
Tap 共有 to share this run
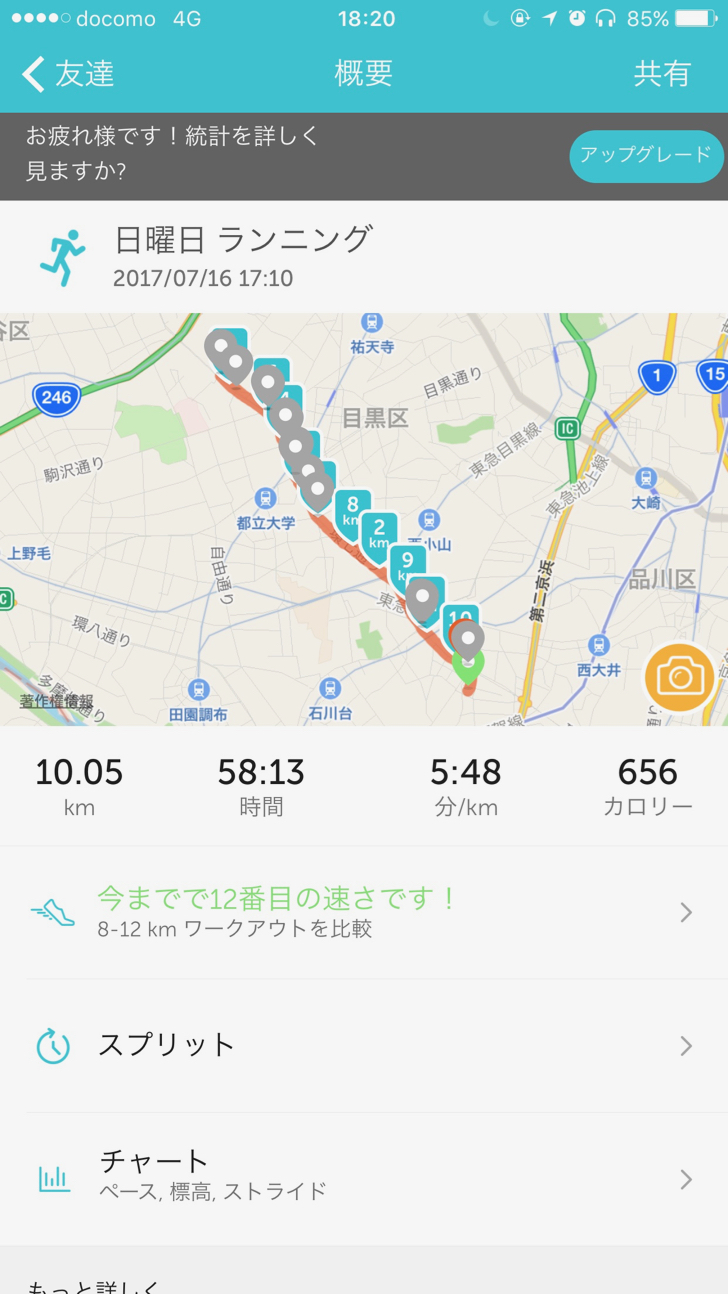pyautogui.click(x=662, y=74)
